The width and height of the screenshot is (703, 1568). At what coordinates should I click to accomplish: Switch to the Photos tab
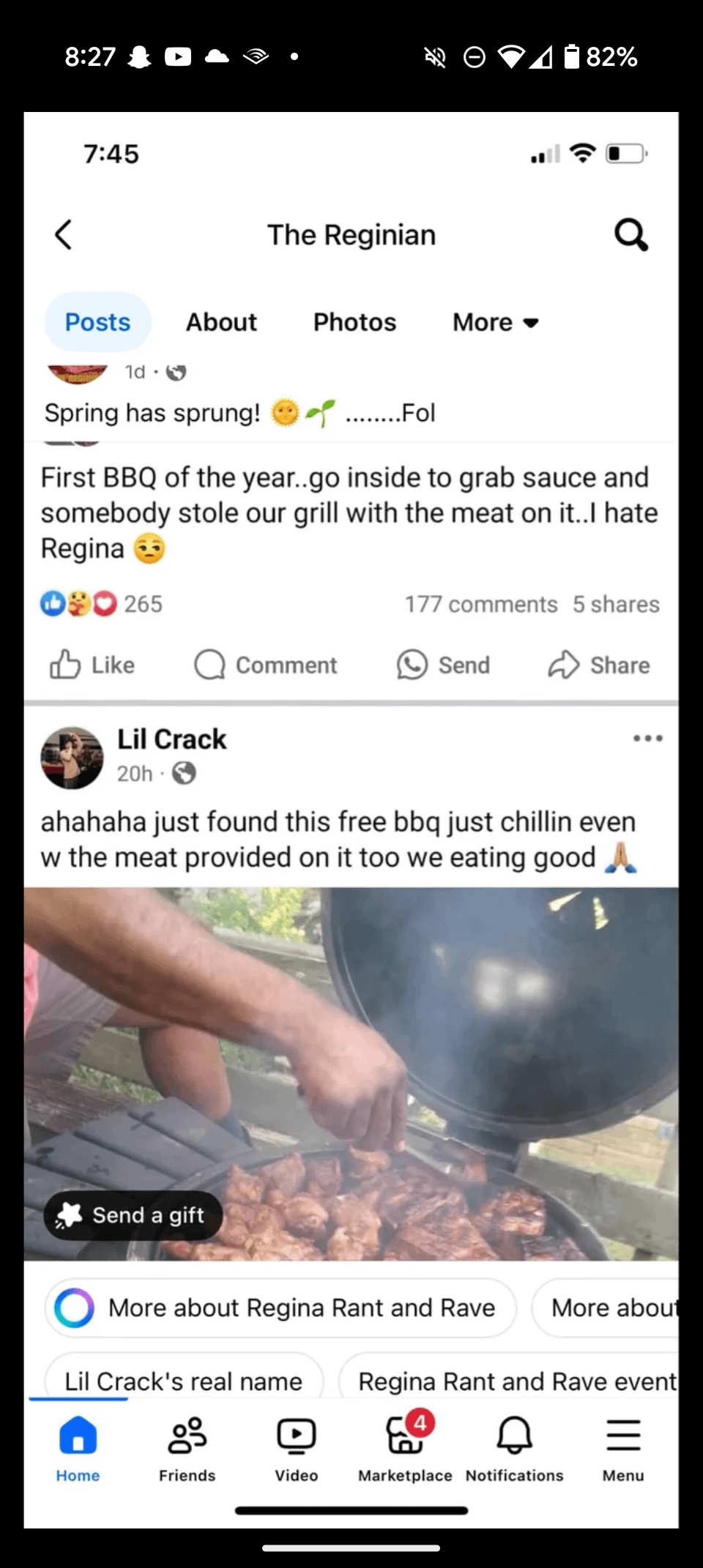click(x=354, y=322)
